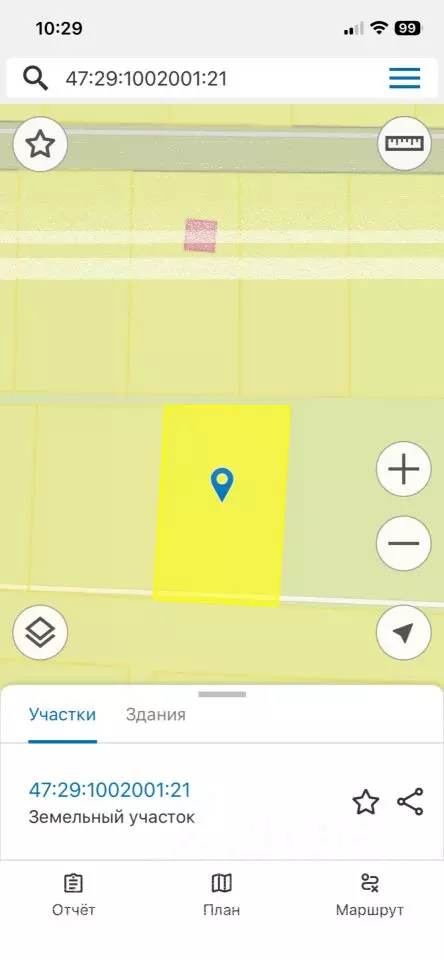Open plot 47:29:1002001:21 details
Image resolution: width=444 pixels, height=960 pixels.
tap(110, 790)
